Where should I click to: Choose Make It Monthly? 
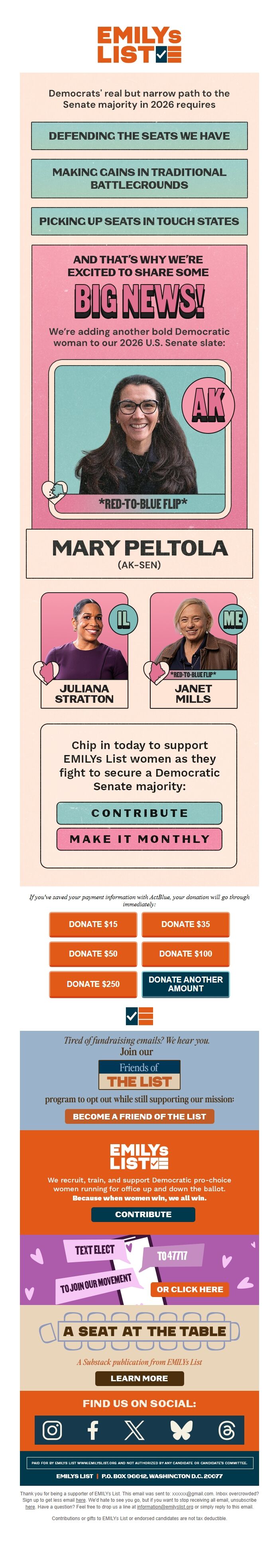click(139, 839)
